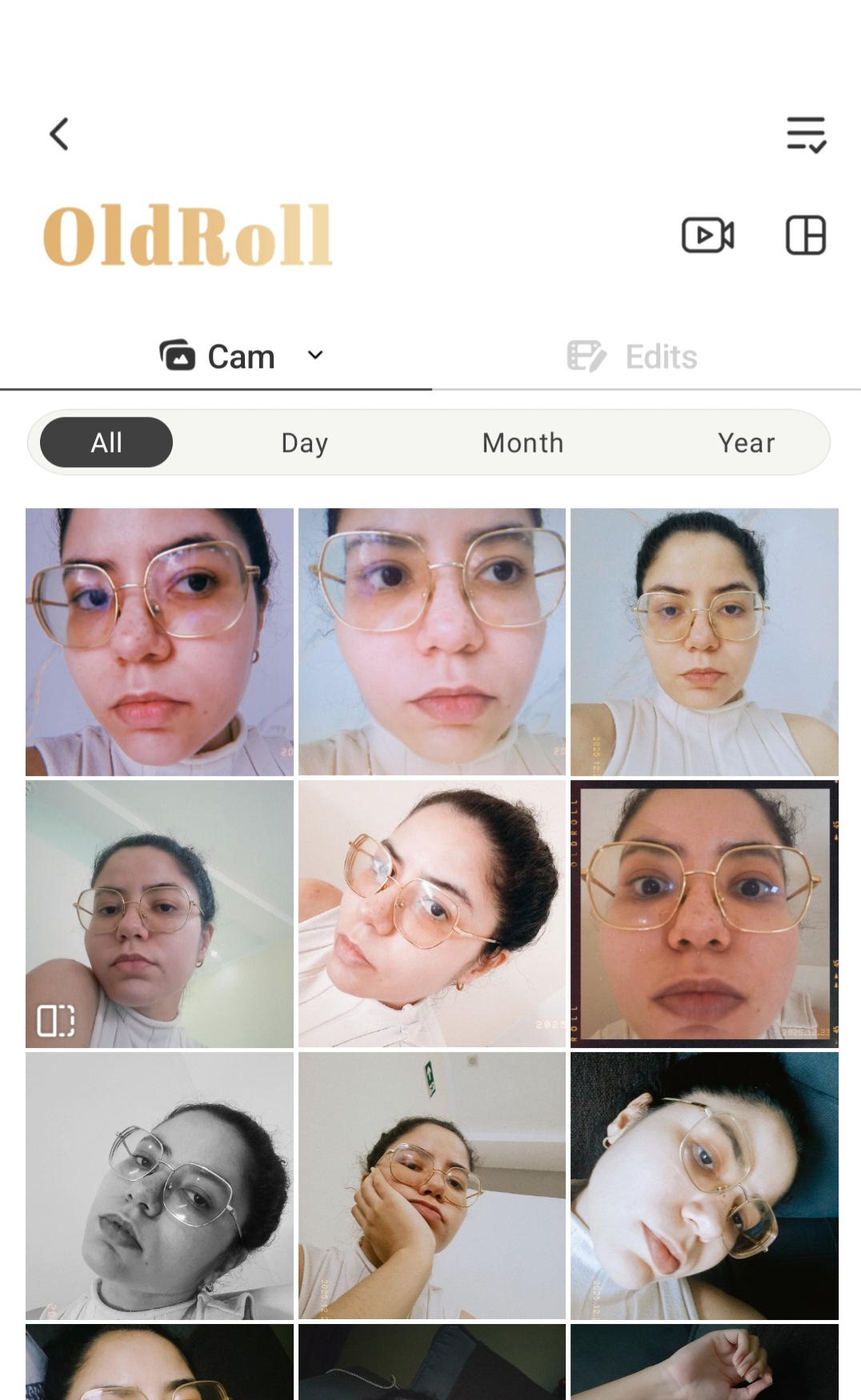Filter photos by Year
861x1400 pixels.
(x=746, y=442)
